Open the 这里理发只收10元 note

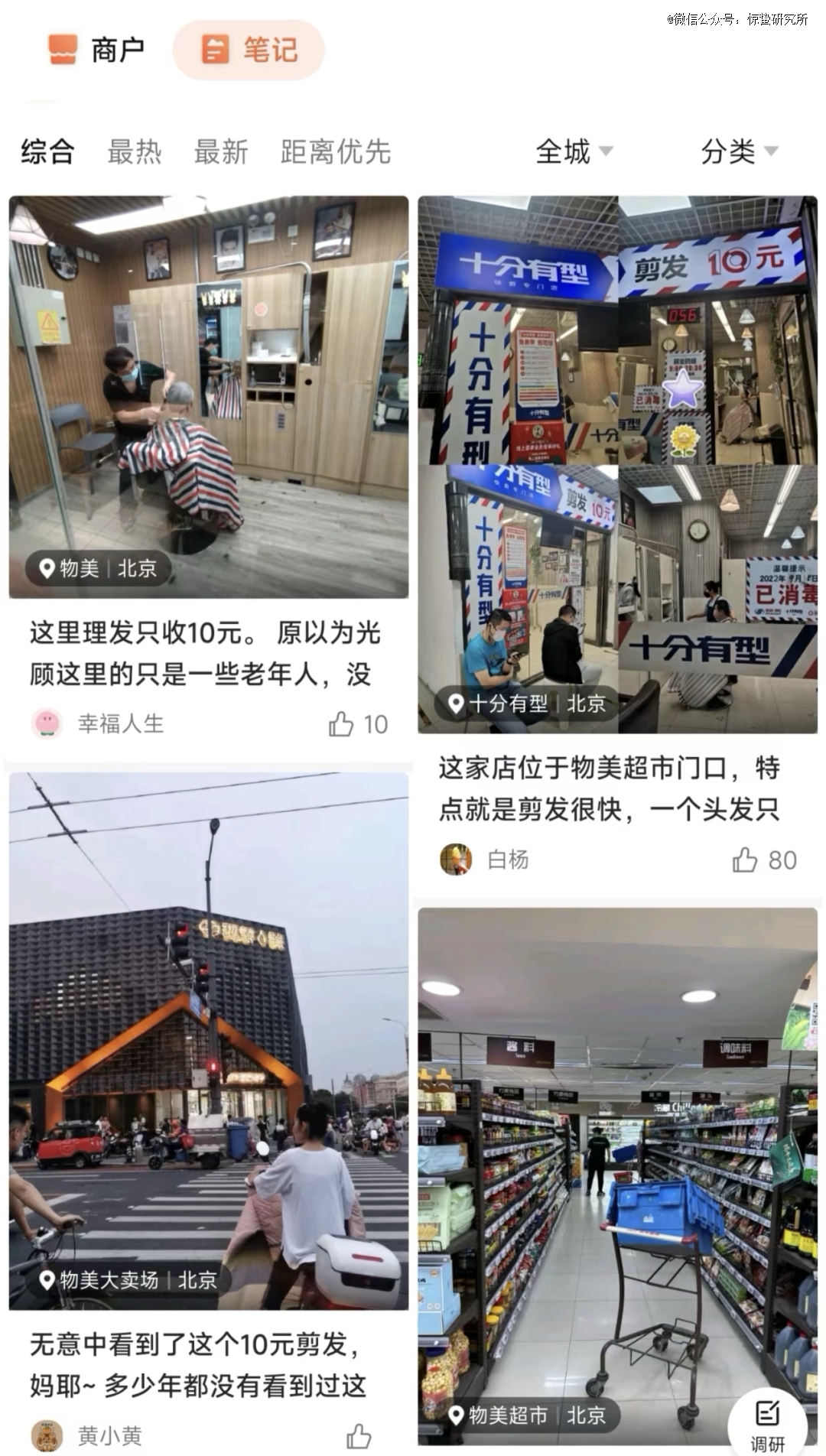tap(205, 653)
